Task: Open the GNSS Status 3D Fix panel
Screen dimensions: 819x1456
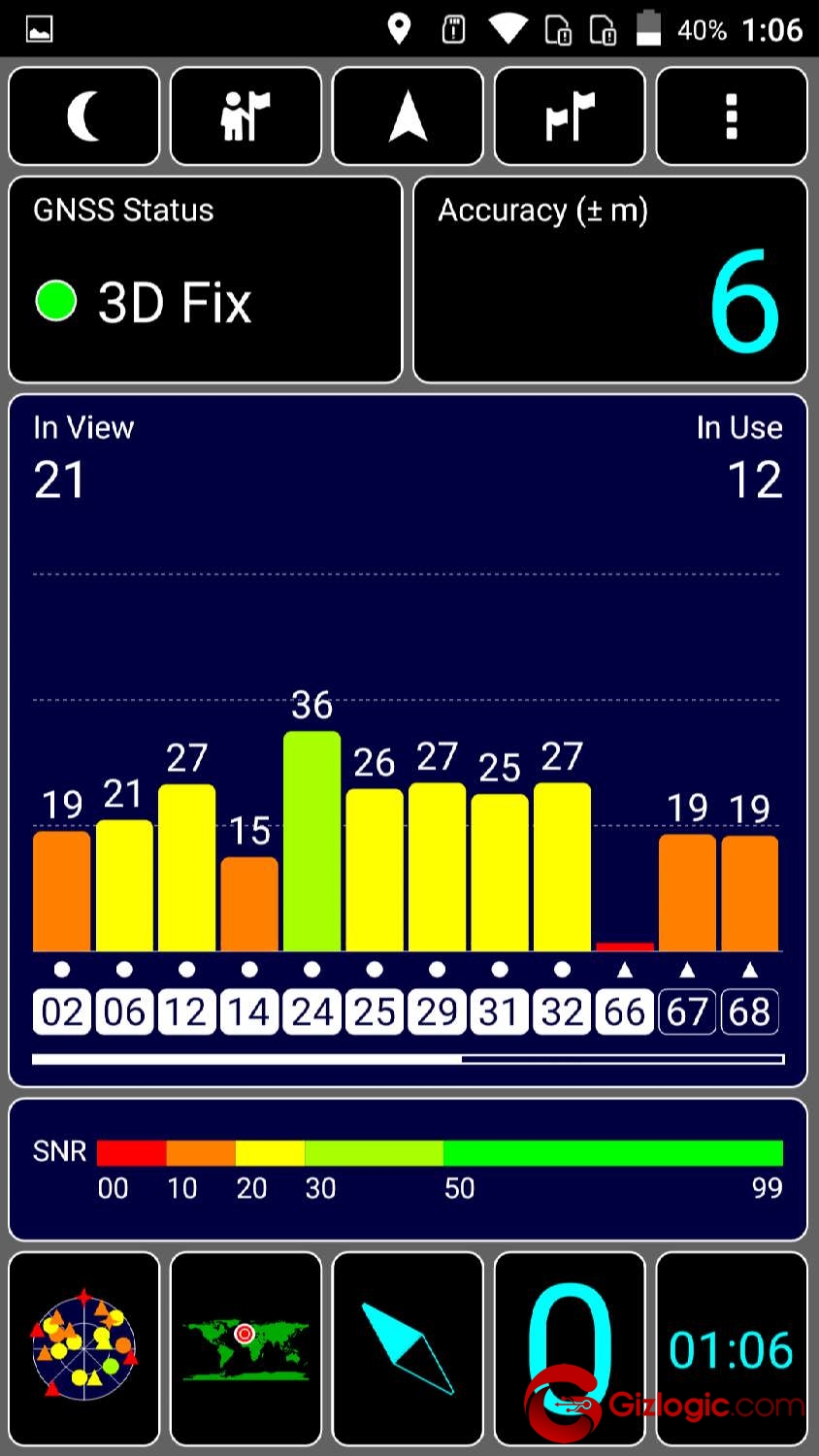Action: pyautogui.click(x=205, y=280)
